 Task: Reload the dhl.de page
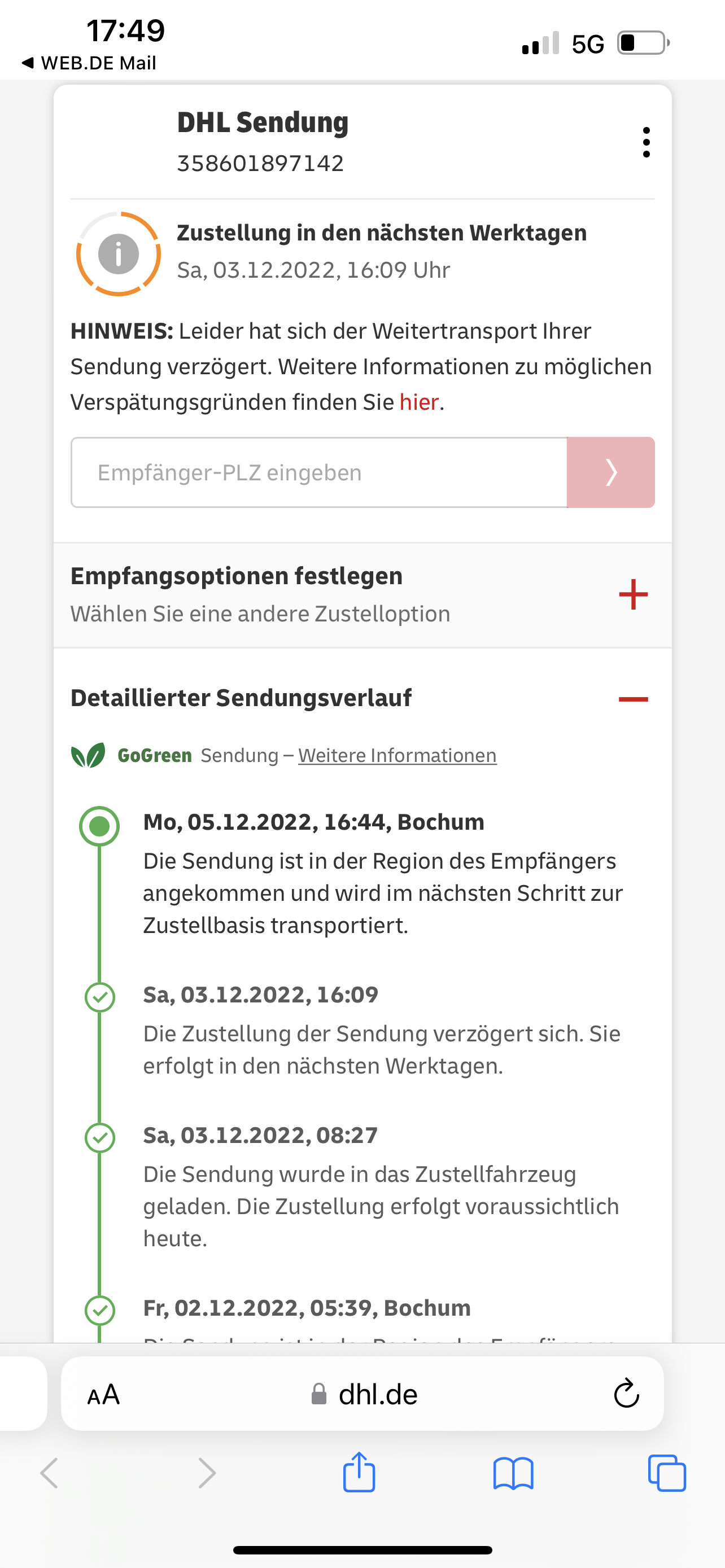[x=626, y=1394]
